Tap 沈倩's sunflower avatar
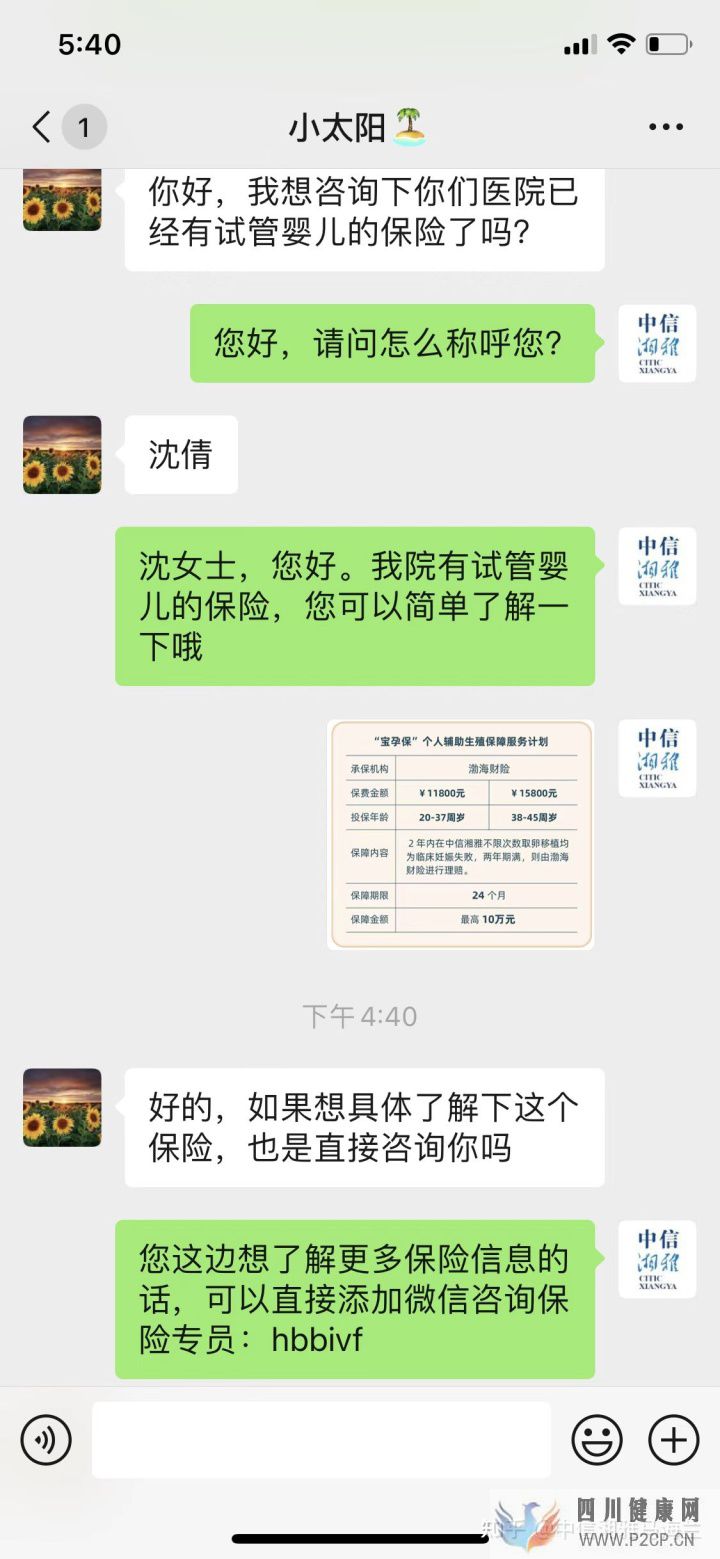The height and width of the screenshot is (1559, 720). pyautogui.click(x=61, y=455)
